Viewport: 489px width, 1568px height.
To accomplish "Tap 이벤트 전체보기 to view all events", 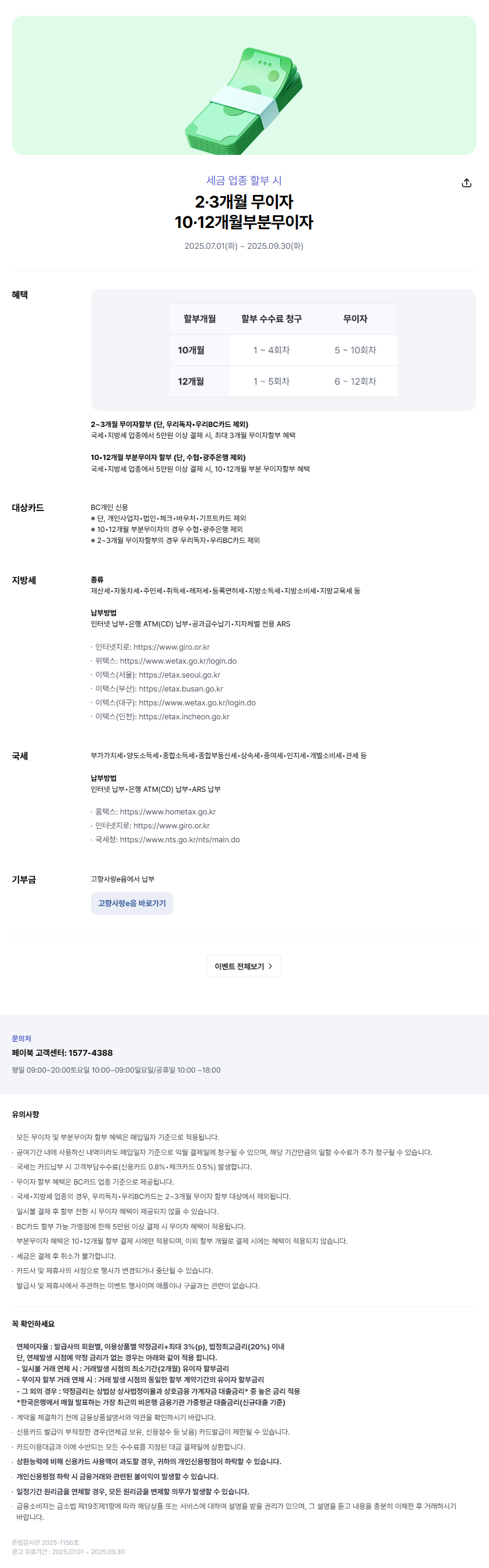I will click(x=244, y=966).
